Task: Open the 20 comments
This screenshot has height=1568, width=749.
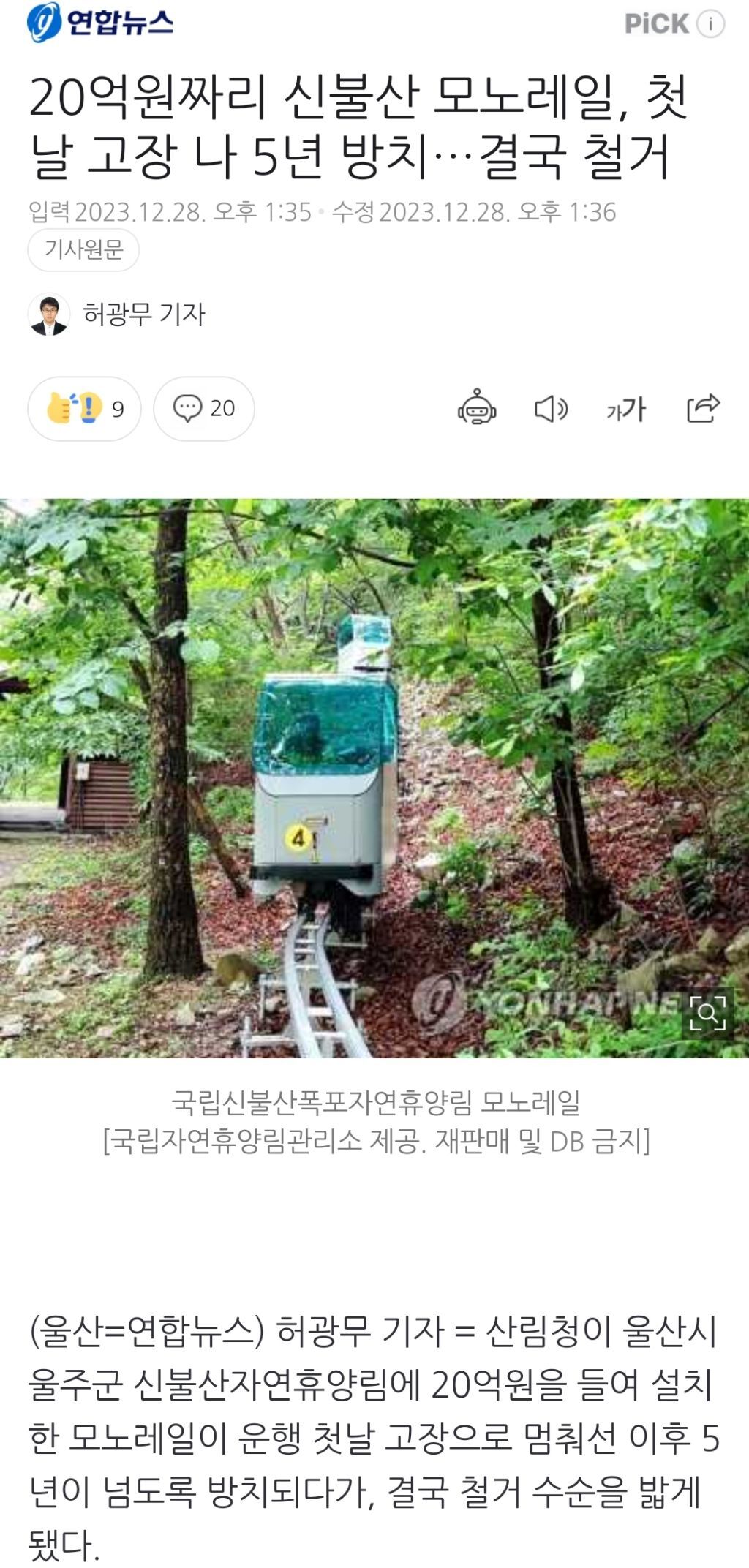Action: [204, 408]
